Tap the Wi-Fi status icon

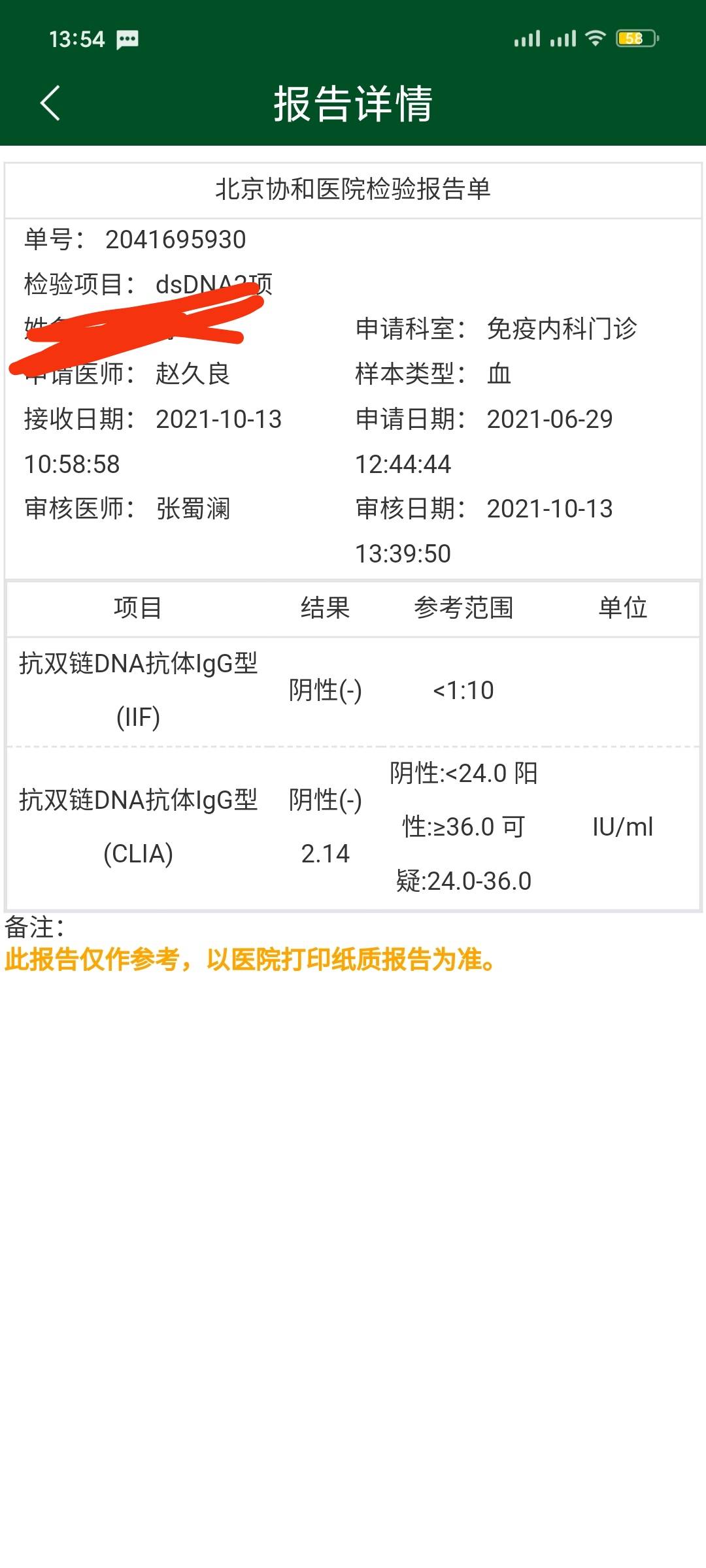click(x=596, y=39)
